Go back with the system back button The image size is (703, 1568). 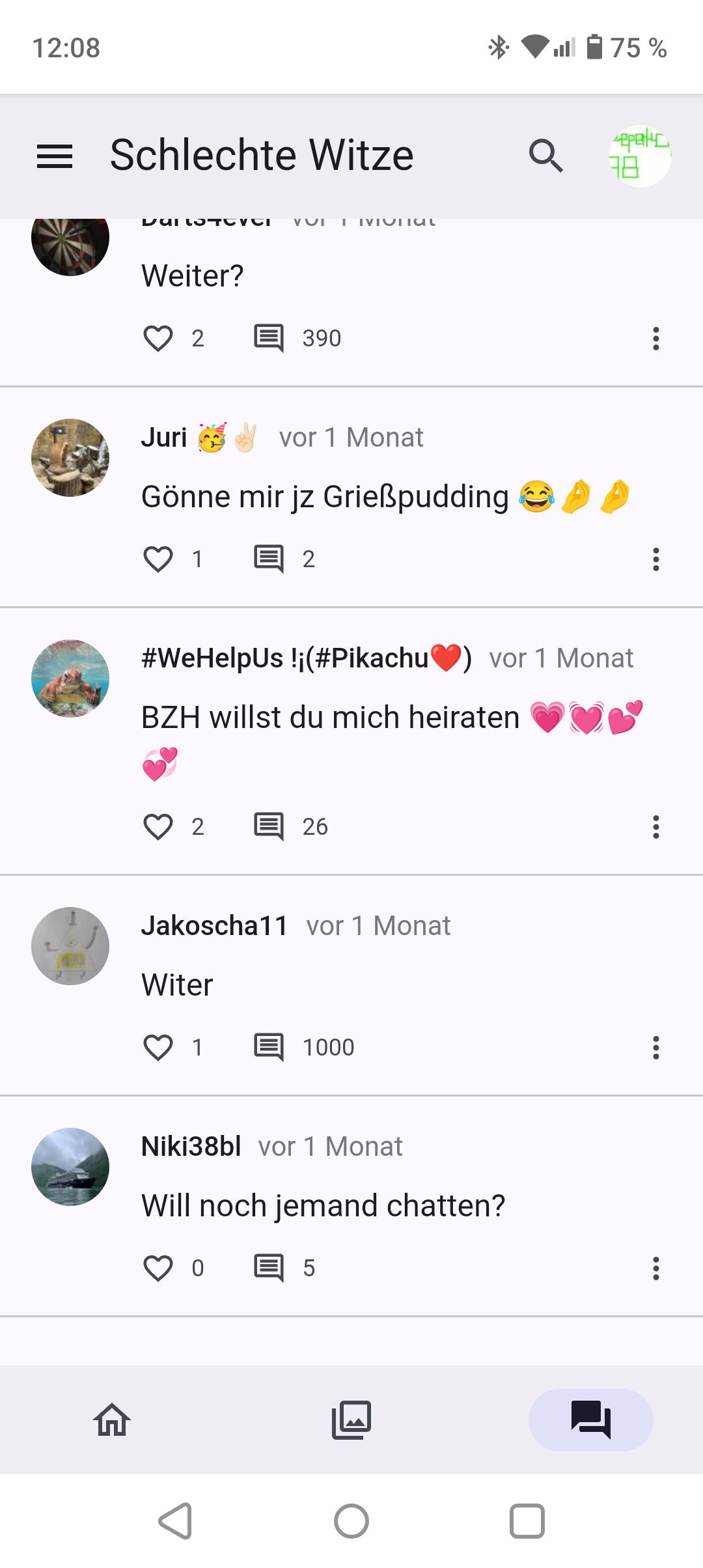click(176, 1521)
